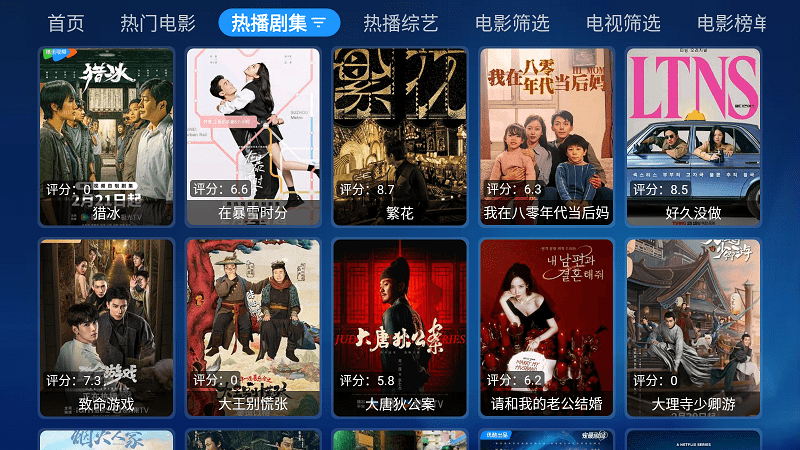View the 大理寺少卿游 series
Viewport: 800px width, 450px height.
point(693,327)
